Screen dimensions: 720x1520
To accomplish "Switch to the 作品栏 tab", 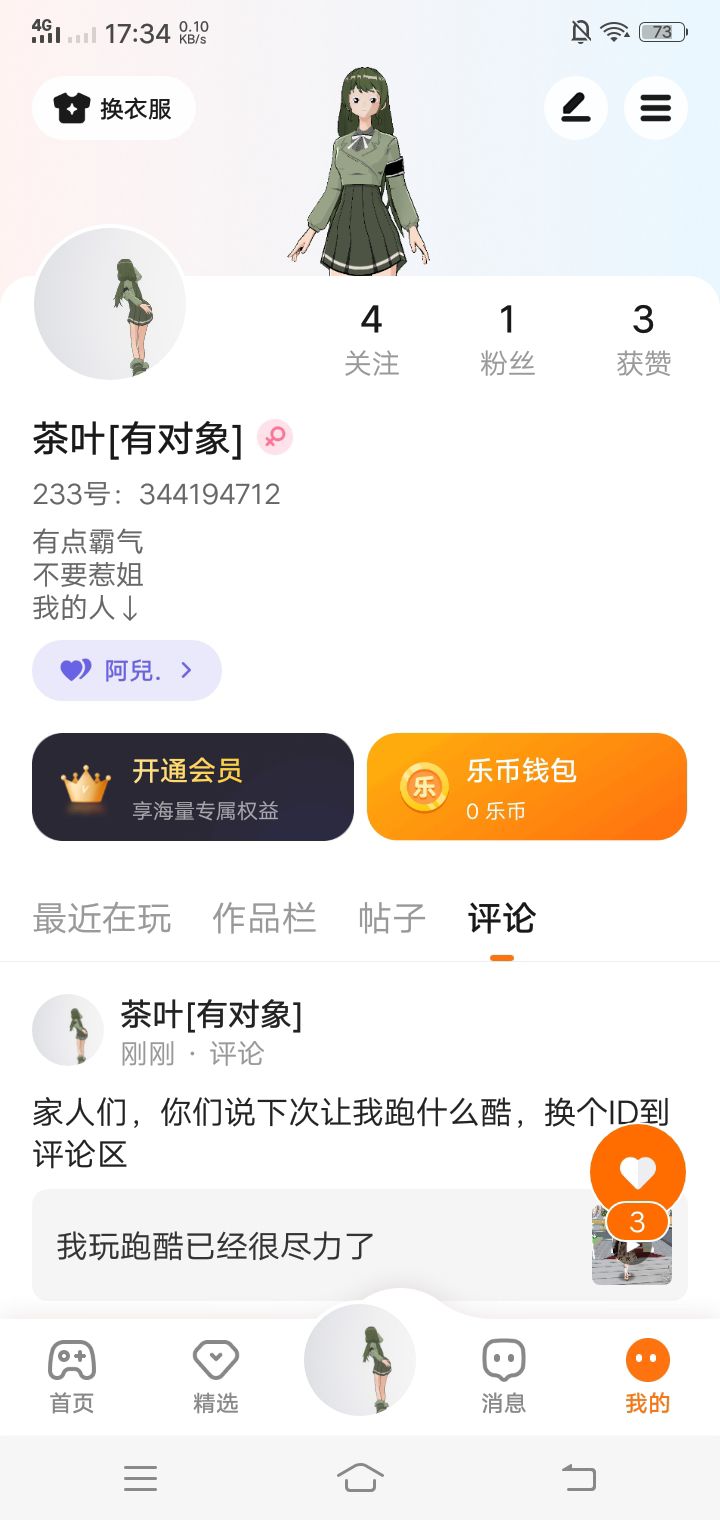I will pos(264,918).
